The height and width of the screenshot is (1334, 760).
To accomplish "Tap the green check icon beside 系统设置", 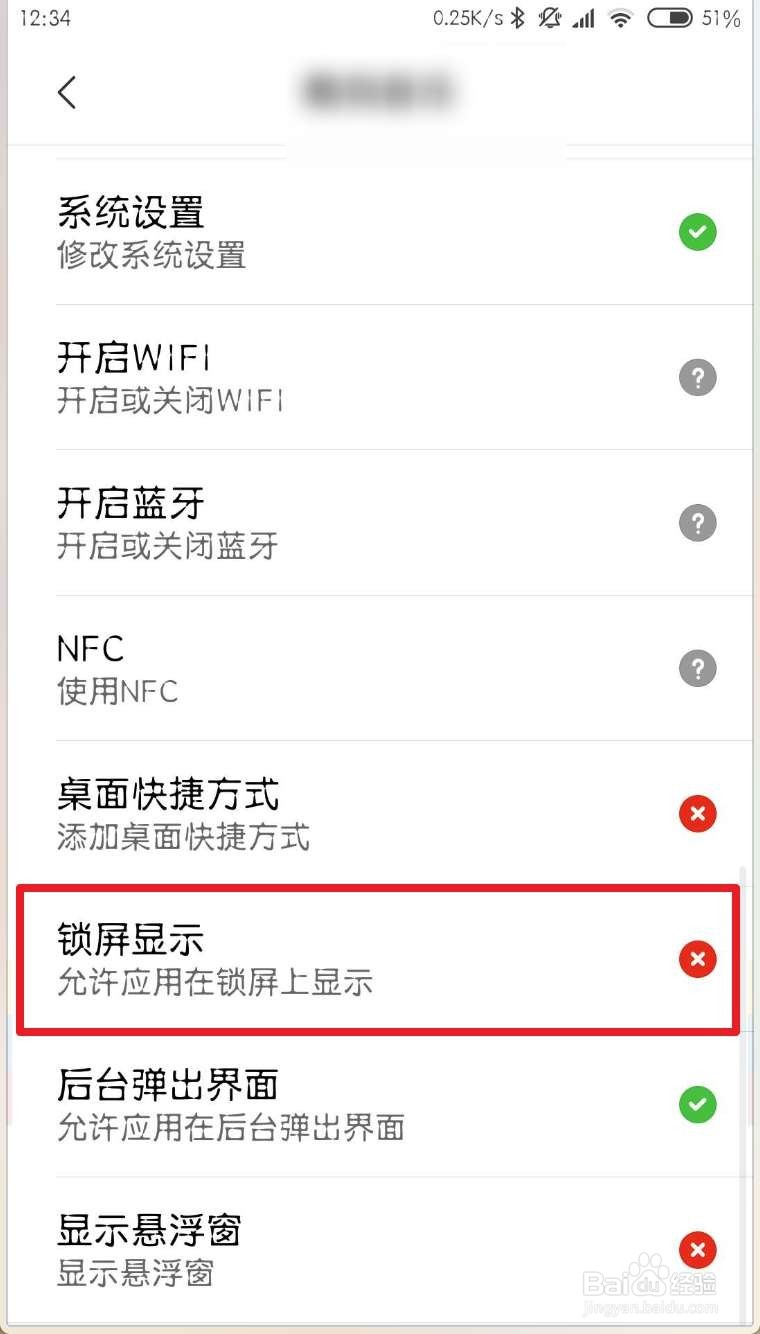I will pyautogui.click(x=697, y=232).
